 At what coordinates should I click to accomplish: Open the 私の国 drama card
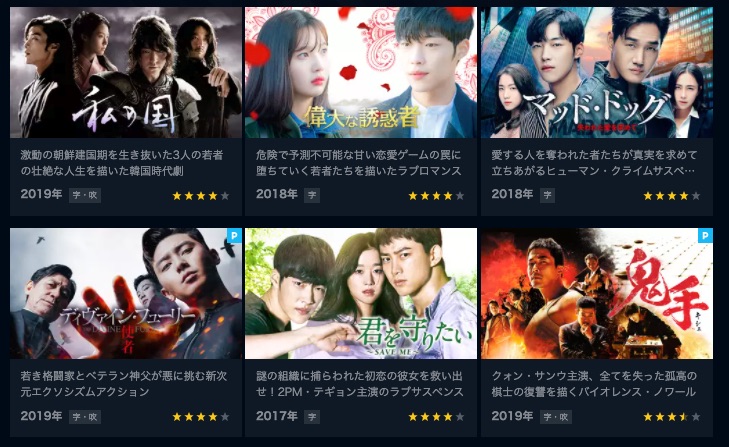(x=126, y=72)
